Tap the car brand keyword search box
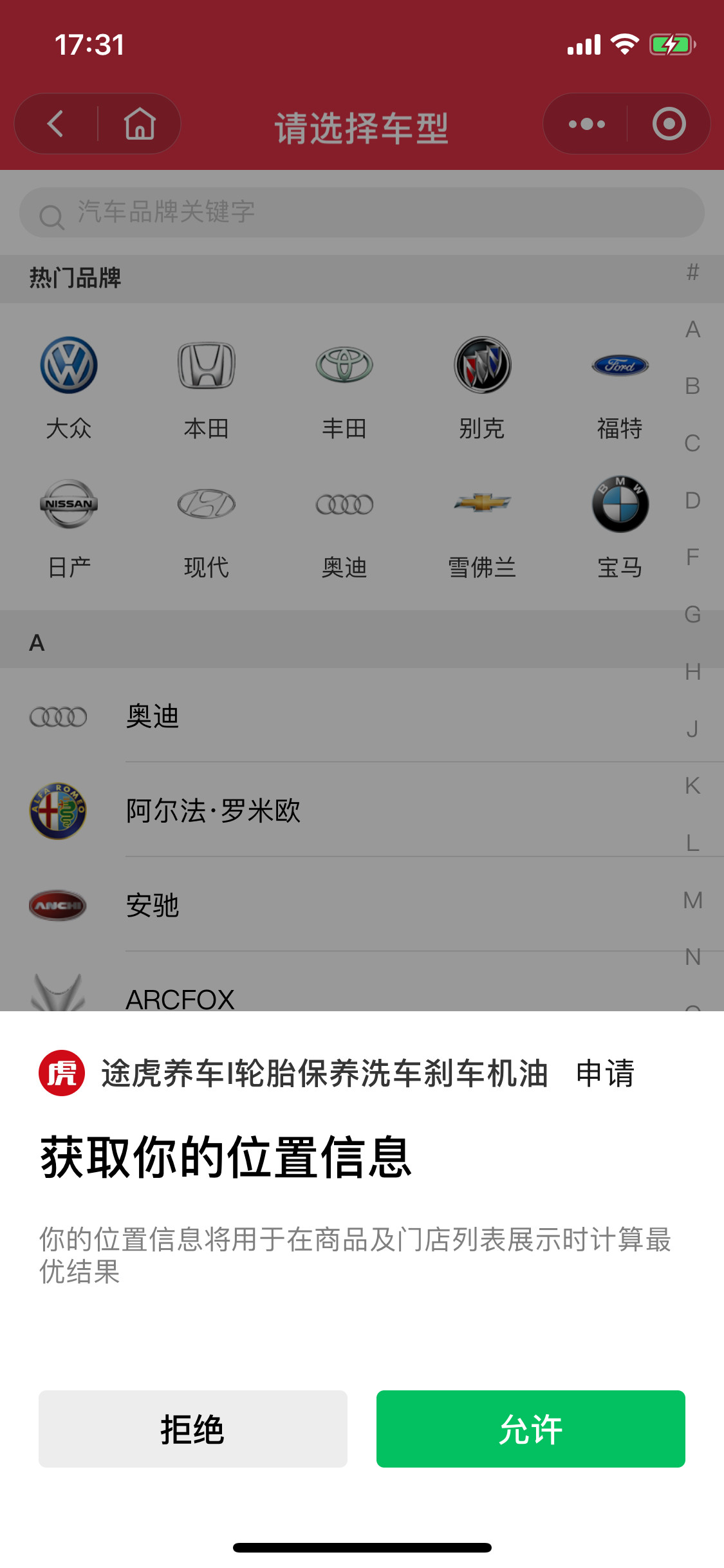Viewport: 724px width, 1568px height. click(x=362, y=212)
